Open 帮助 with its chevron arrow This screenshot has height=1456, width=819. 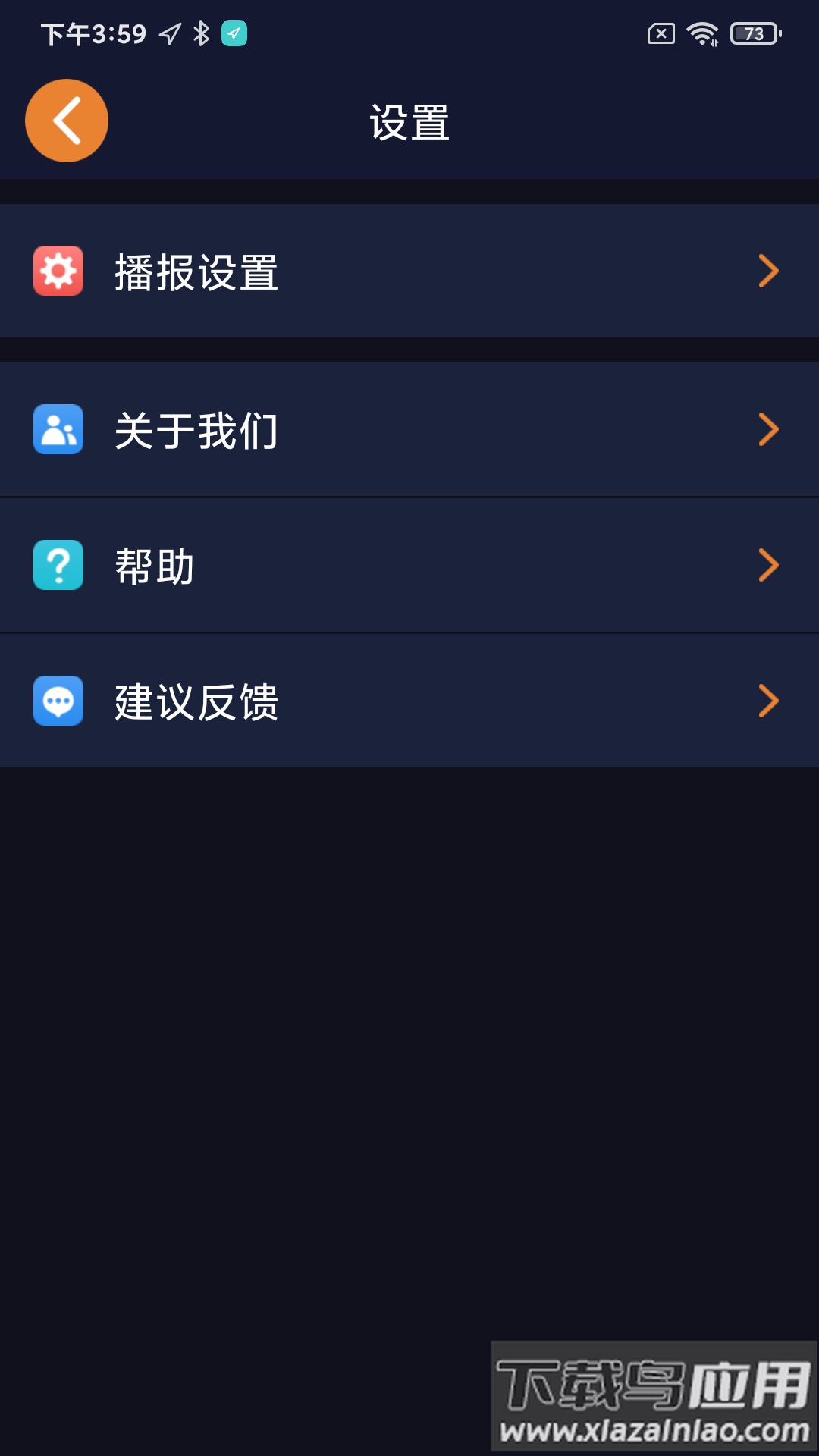[770, 565]
